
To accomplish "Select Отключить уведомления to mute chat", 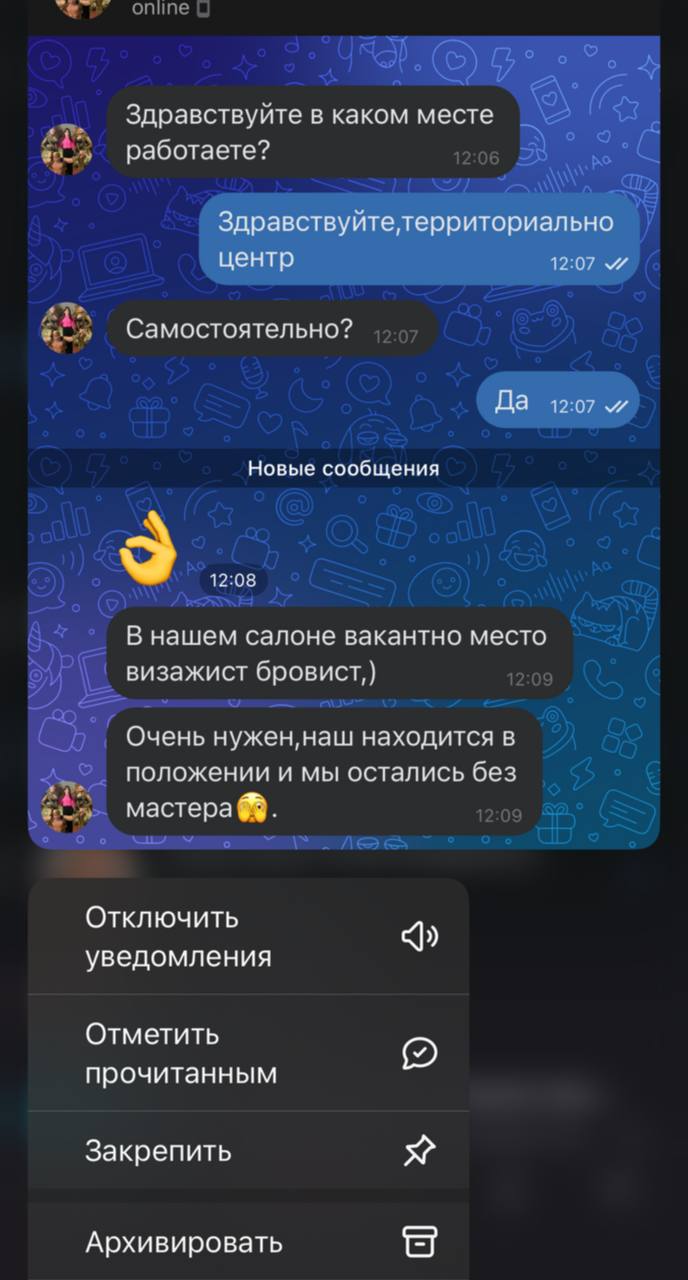I will pos(248,936).
